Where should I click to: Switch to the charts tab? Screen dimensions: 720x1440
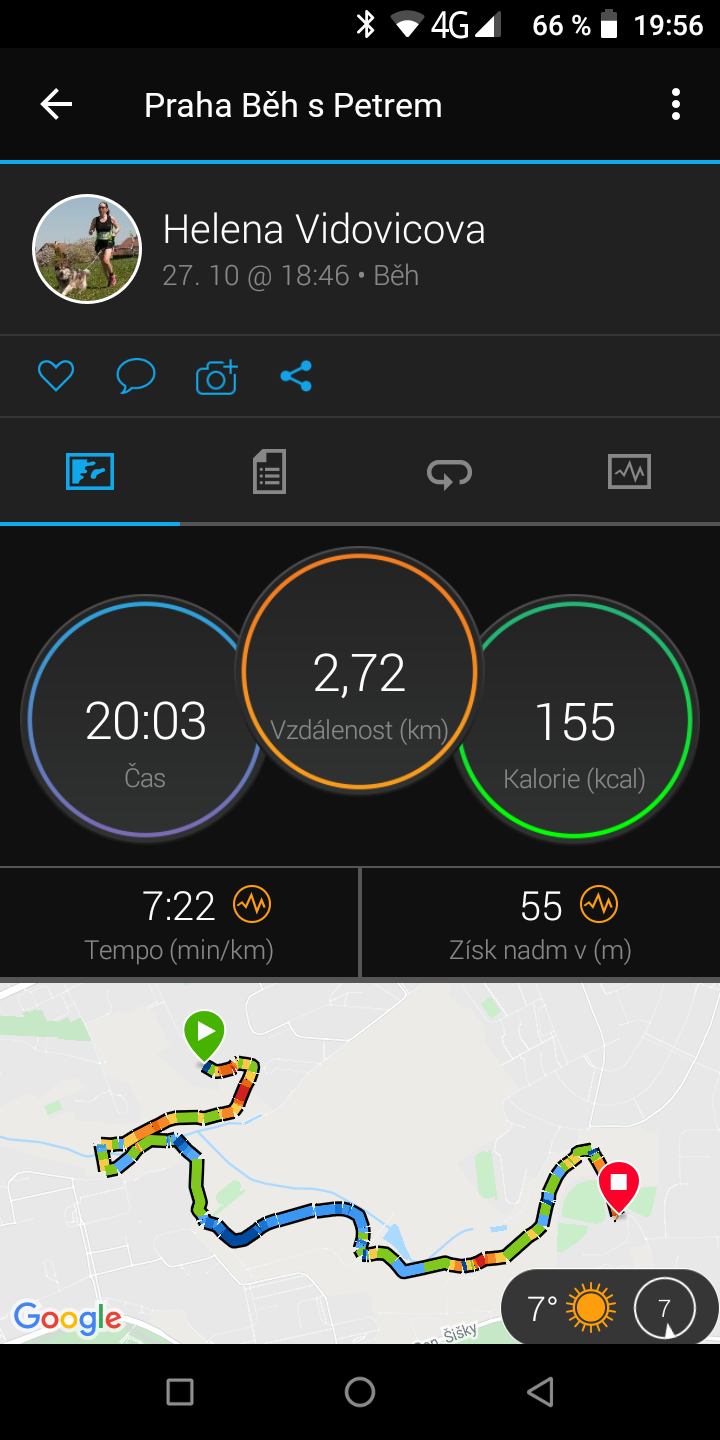[629, 471]
